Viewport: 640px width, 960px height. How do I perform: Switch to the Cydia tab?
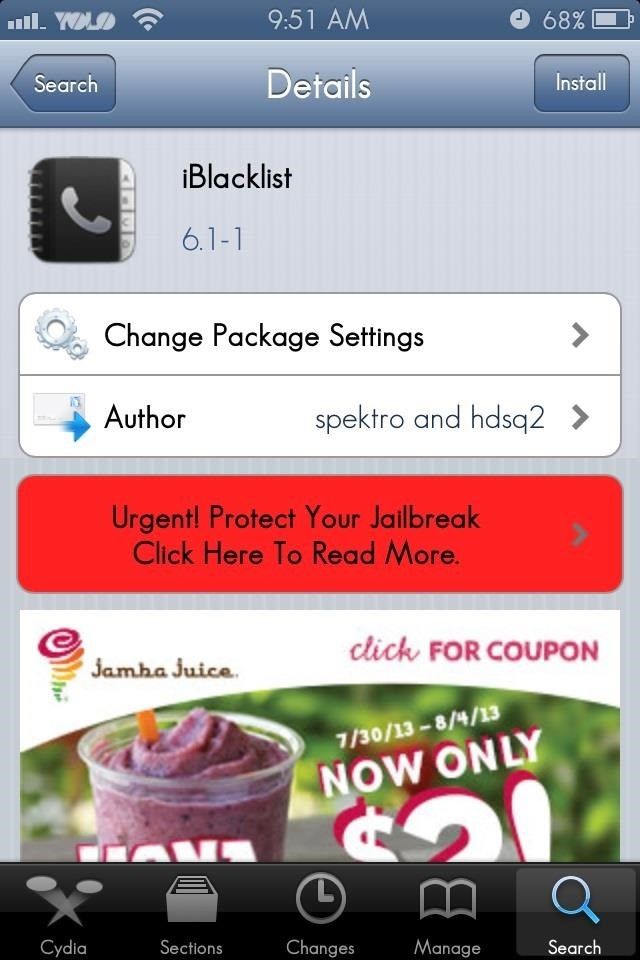click(x=64, y=913)
